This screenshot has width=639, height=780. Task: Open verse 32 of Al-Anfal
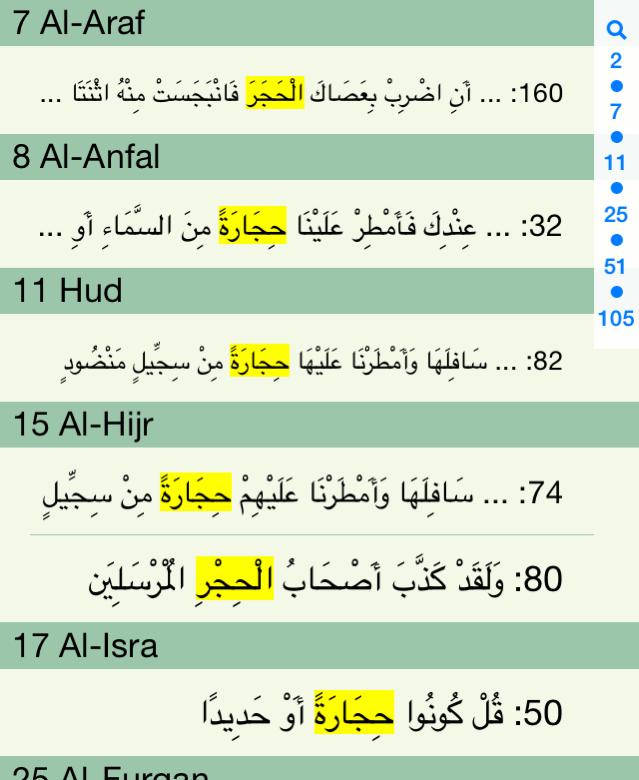pyautogui.click(x=297, y=224)
